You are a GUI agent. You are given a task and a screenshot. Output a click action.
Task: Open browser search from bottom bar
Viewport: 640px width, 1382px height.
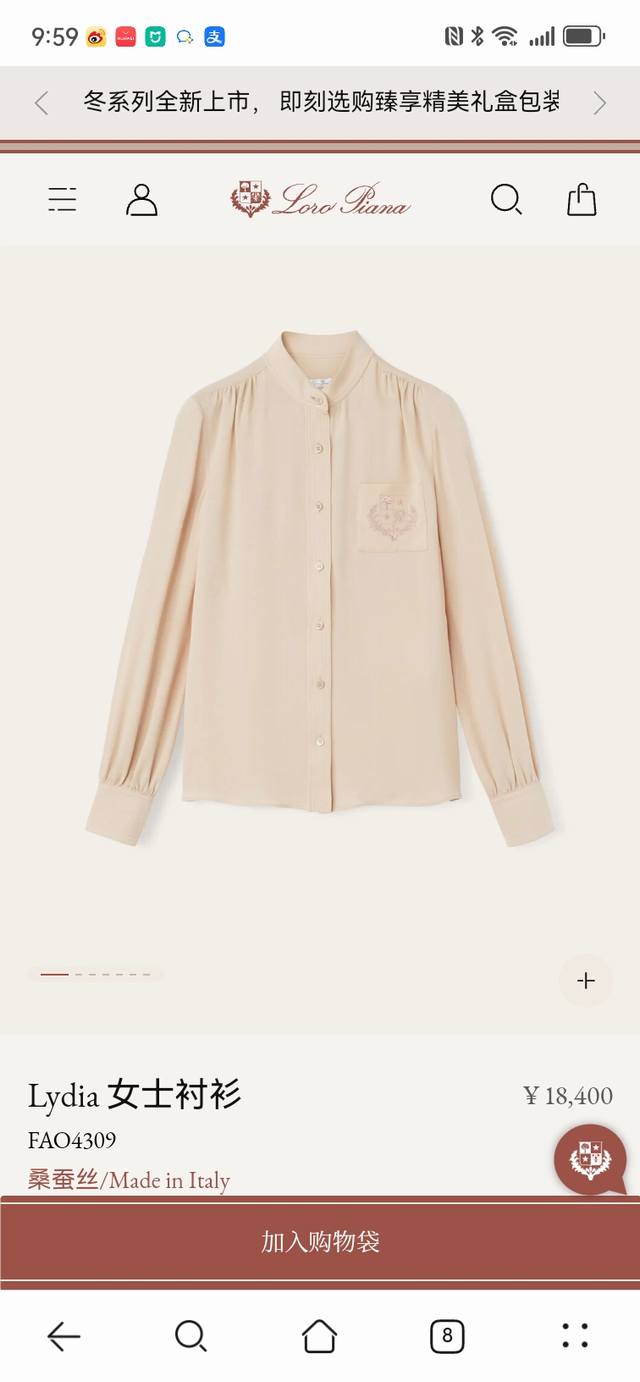pyautogui.click(x=190, y=1336)
